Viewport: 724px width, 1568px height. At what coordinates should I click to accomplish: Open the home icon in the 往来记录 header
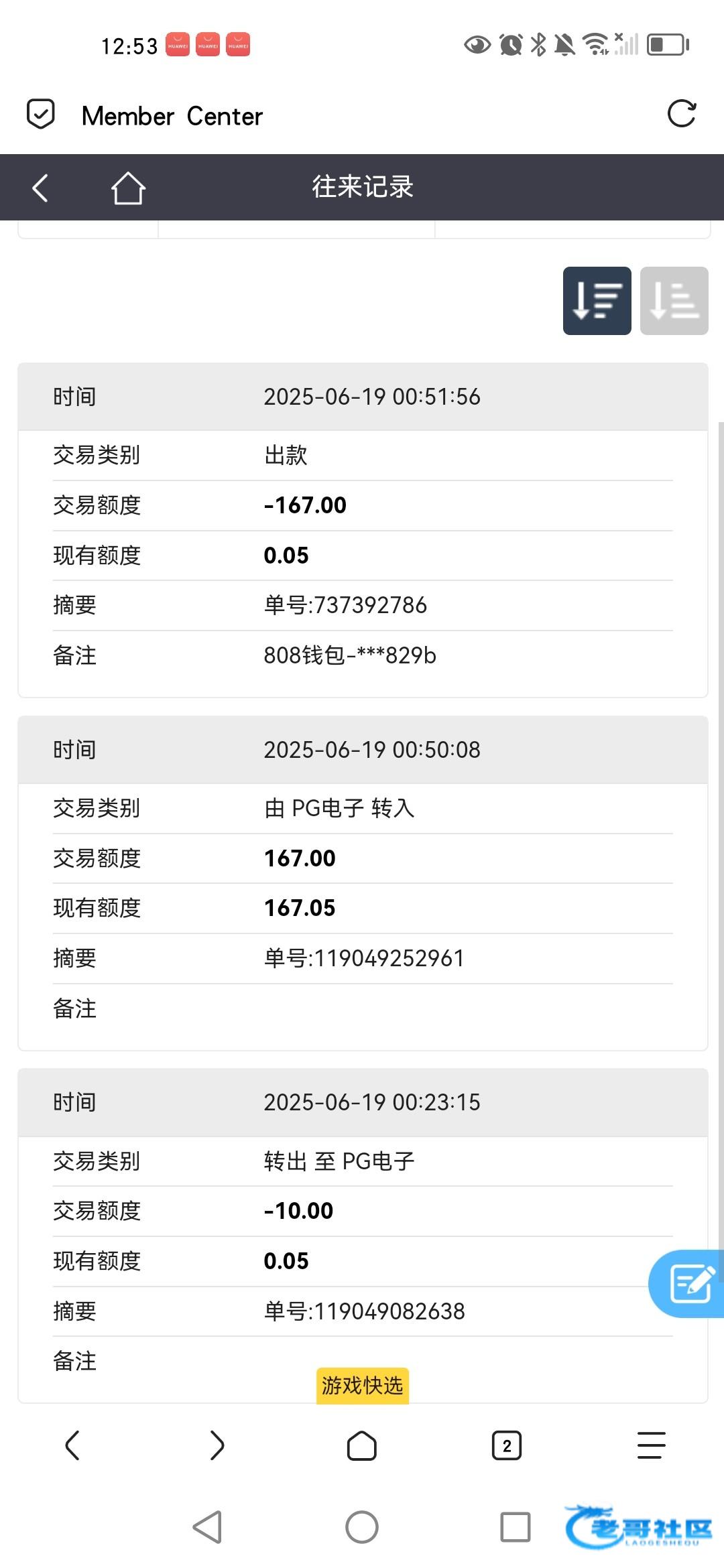pos(128,188)
